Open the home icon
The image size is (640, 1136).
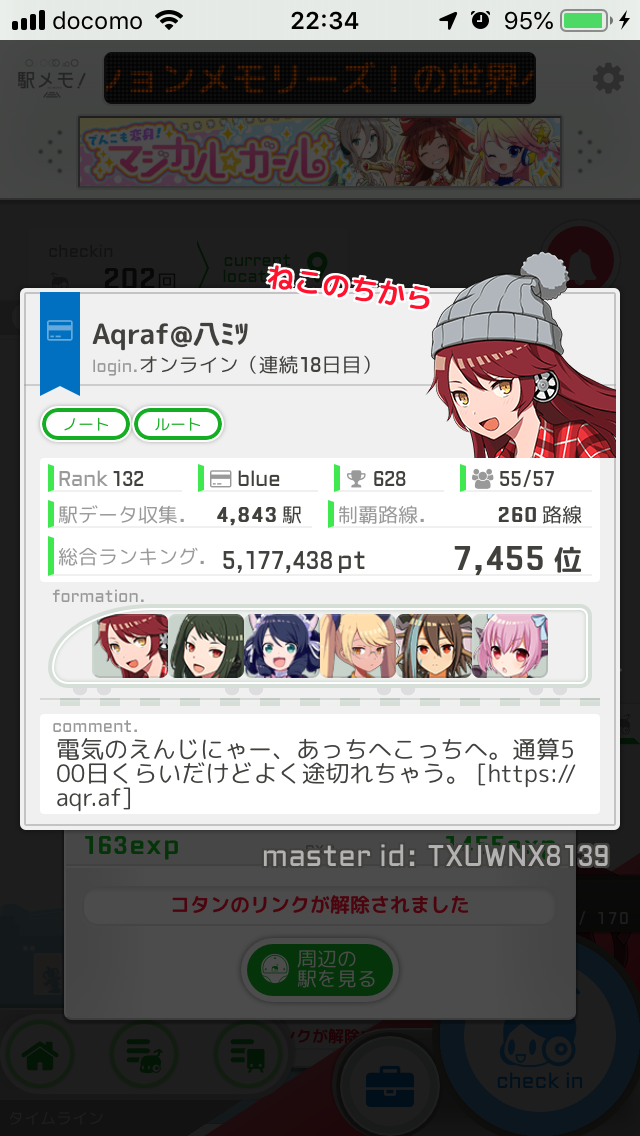tap(38, 1058)
